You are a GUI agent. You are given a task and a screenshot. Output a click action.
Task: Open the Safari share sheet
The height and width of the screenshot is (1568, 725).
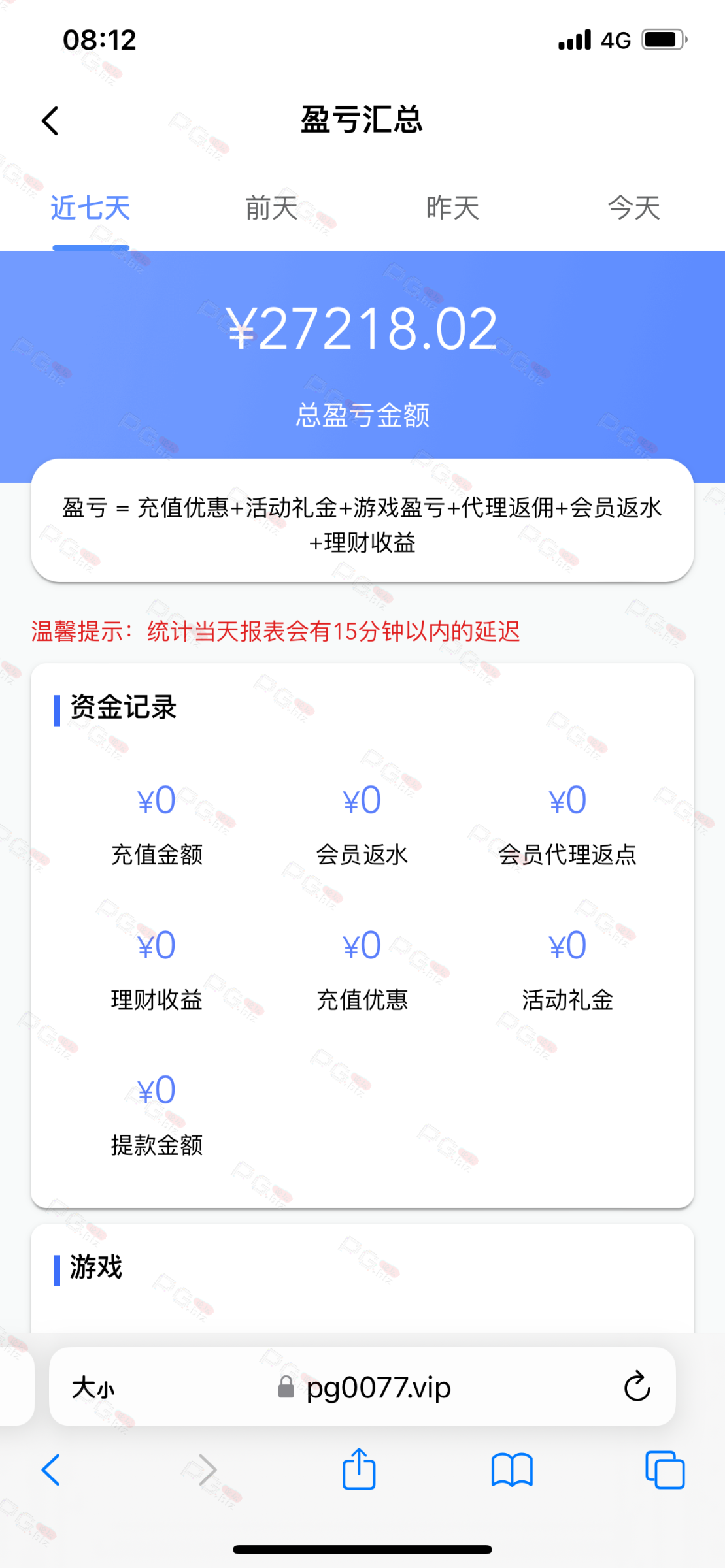click(359, 1469)
